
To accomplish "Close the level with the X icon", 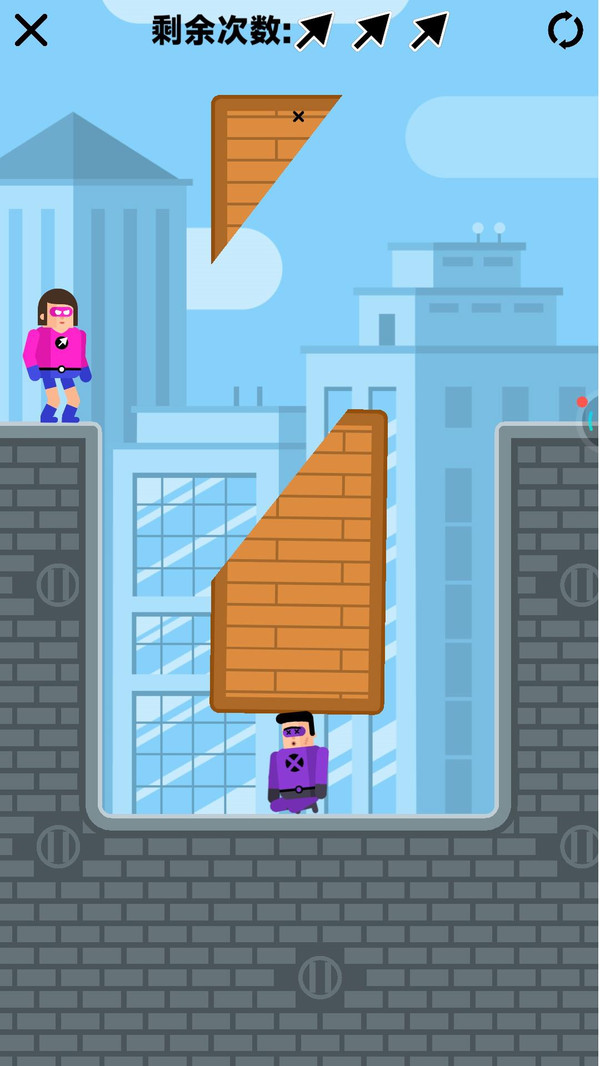I will 31,31.
